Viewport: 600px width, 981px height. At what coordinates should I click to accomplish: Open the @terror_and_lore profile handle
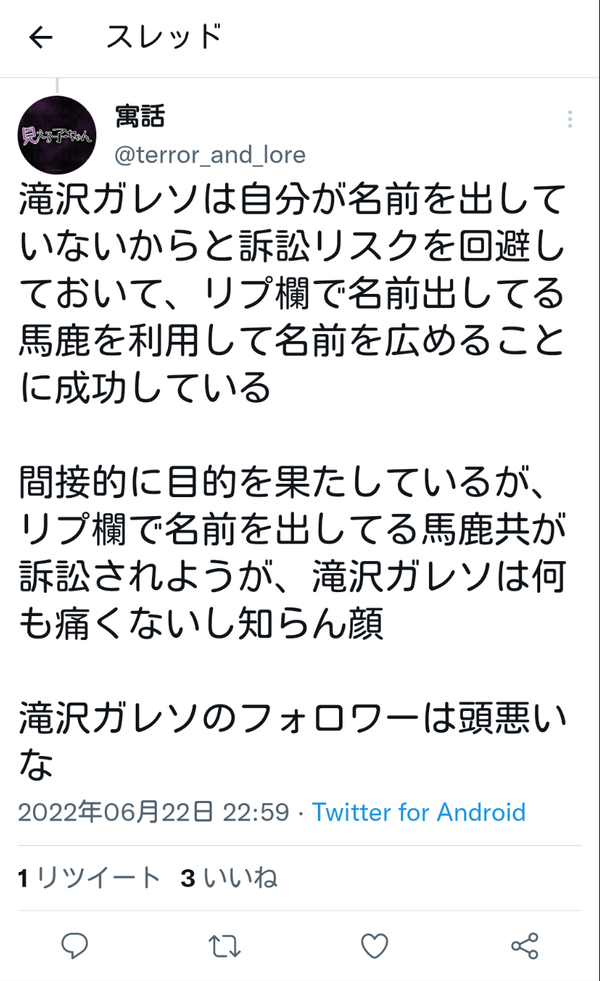[x=210, y=155]
